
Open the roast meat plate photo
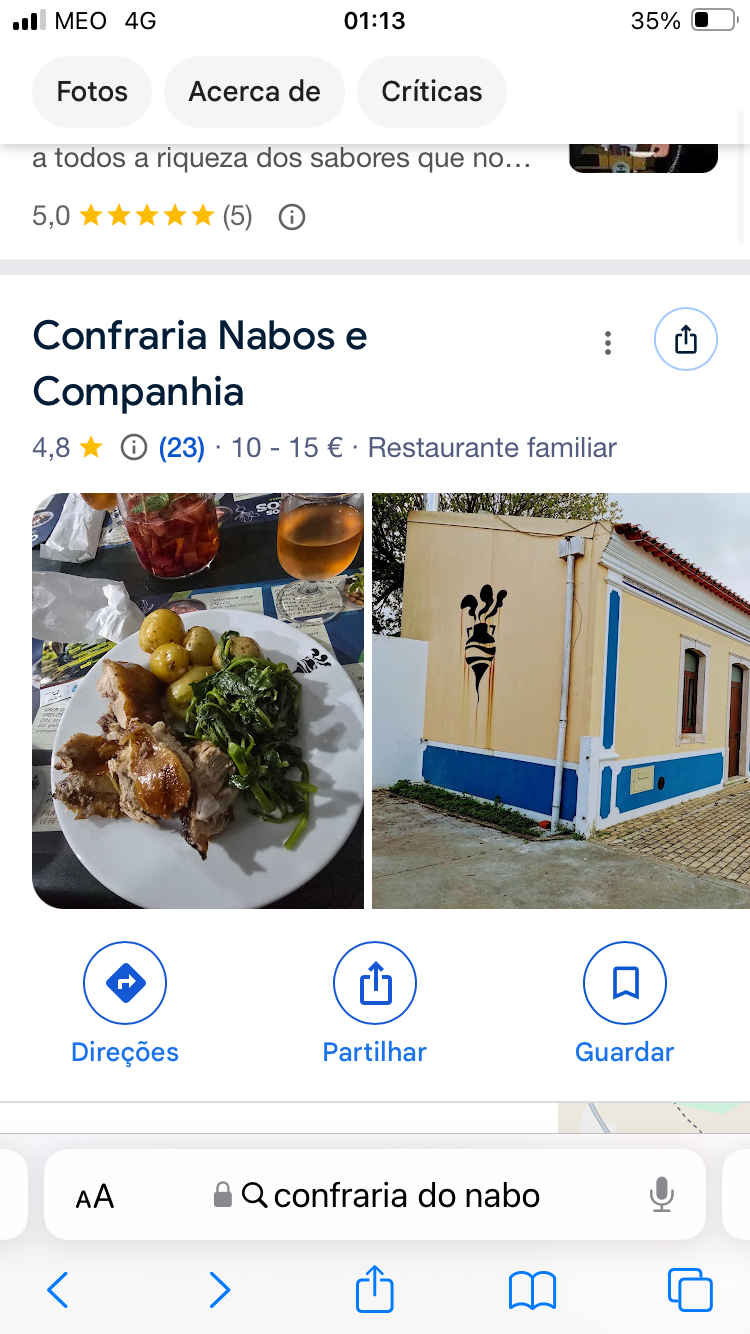pos(198,700)
